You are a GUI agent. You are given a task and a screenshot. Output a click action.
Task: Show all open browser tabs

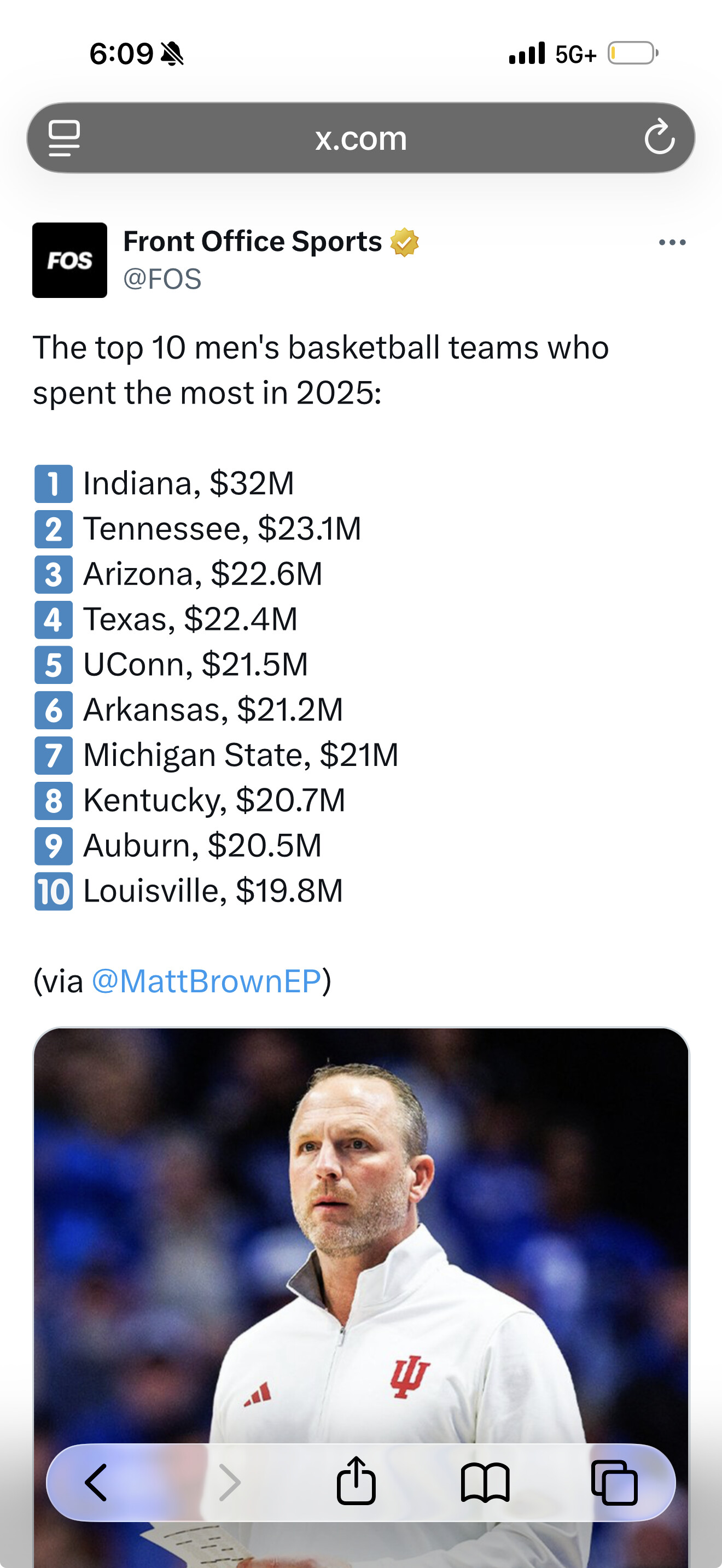coord(614,1482)
